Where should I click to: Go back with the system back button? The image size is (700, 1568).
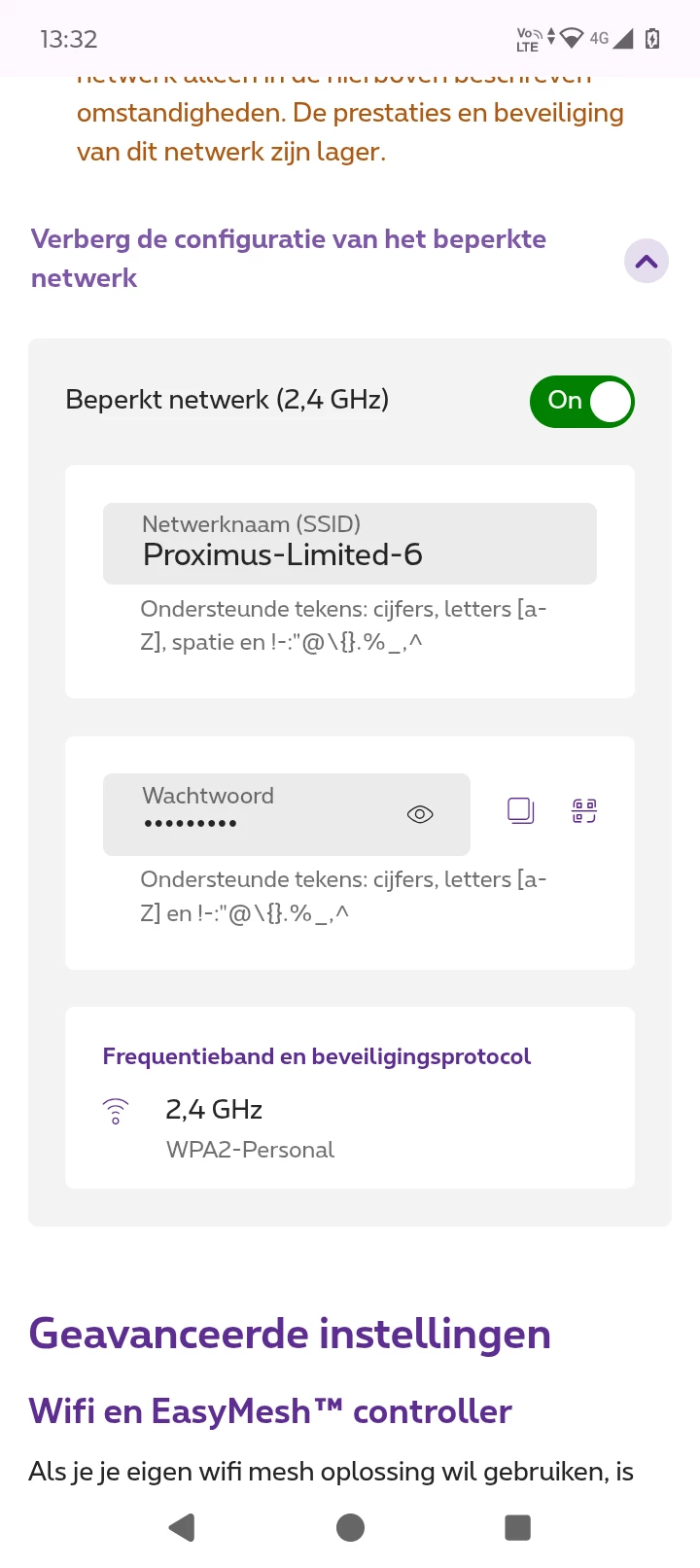click(x=182, y=1527)
